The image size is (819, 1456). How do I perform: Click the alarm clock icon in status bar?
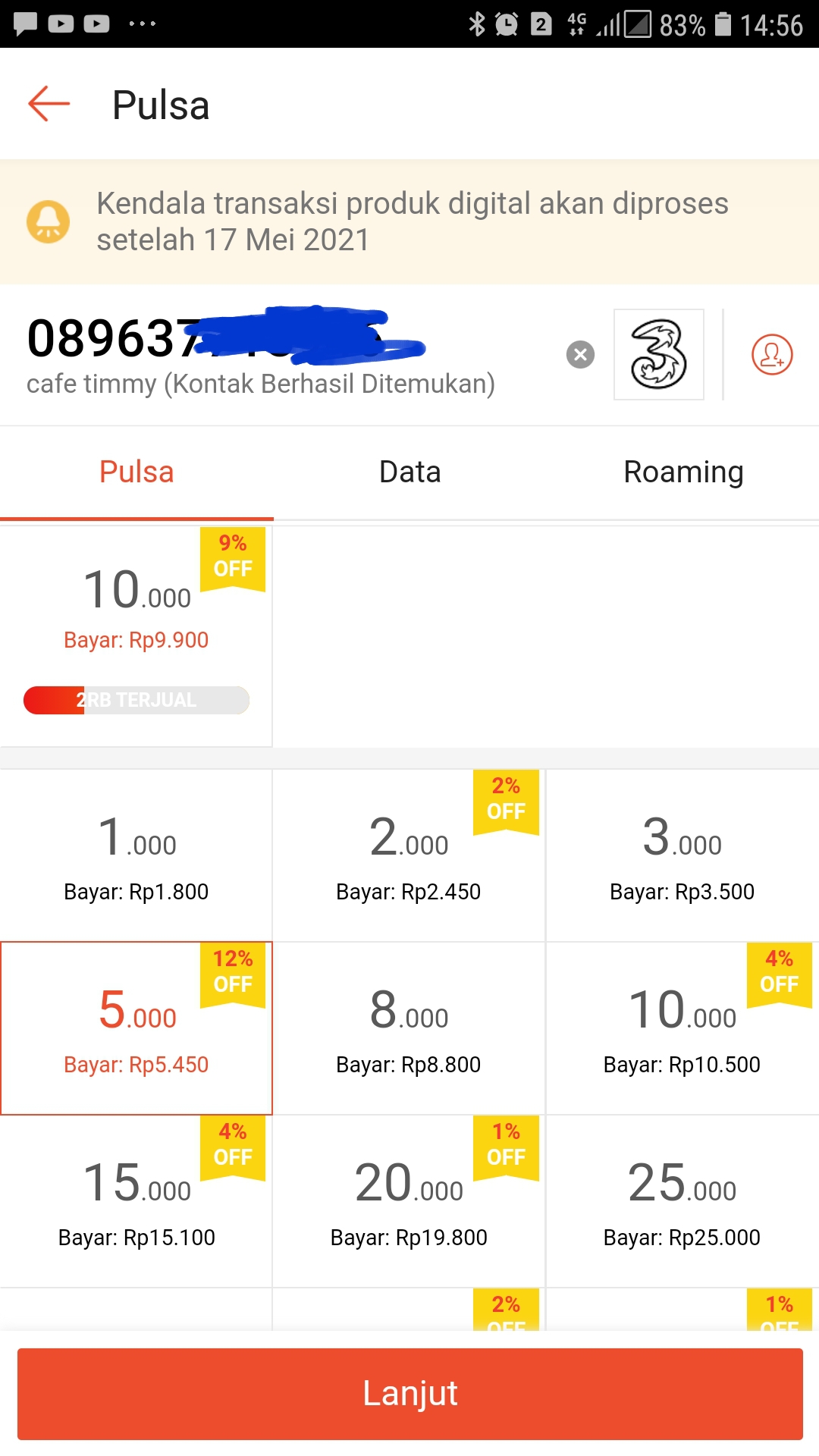coord(507,24)
